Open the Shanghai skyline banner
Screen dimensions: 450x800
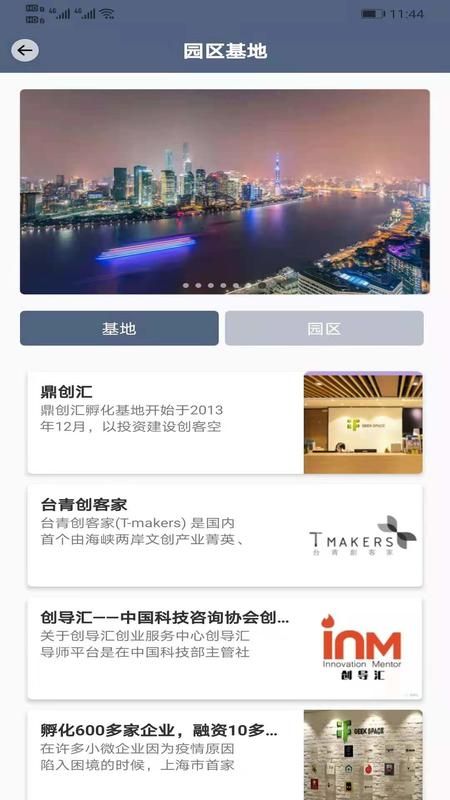(x=224, y=192)
